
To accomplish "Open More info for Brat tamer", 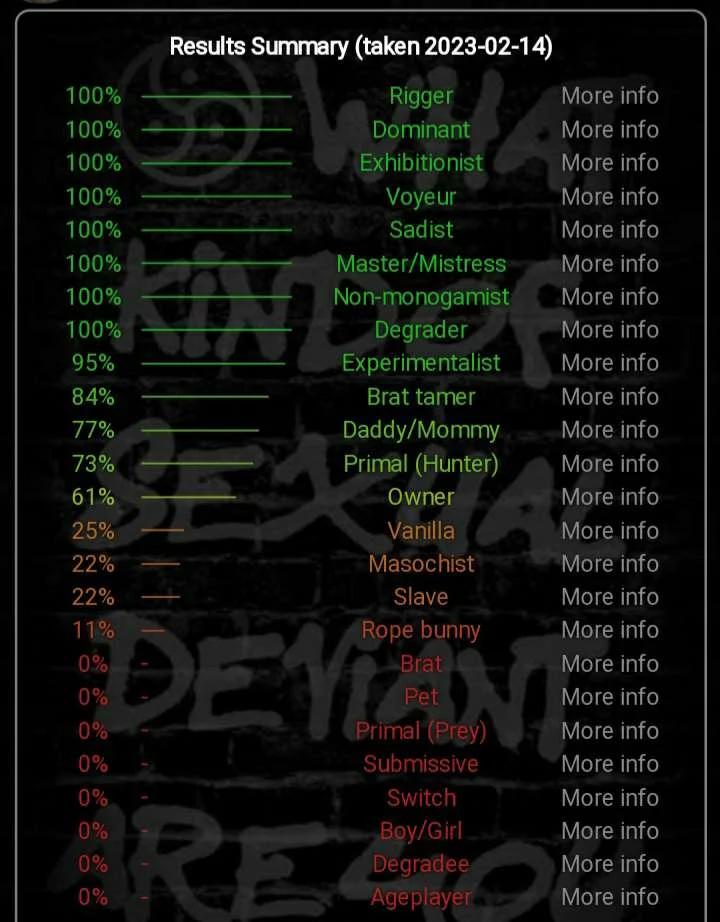I will [609, 397].
